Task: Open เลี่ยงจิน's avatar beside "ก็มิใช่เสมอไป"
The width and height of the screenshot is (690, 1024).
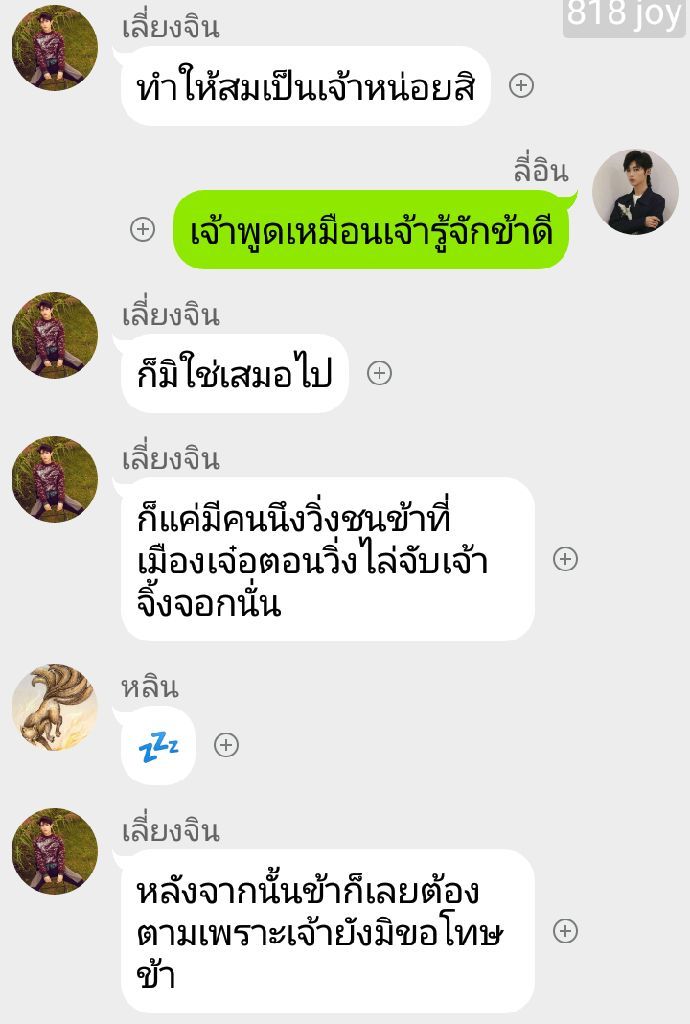Action: pos(55,335)
